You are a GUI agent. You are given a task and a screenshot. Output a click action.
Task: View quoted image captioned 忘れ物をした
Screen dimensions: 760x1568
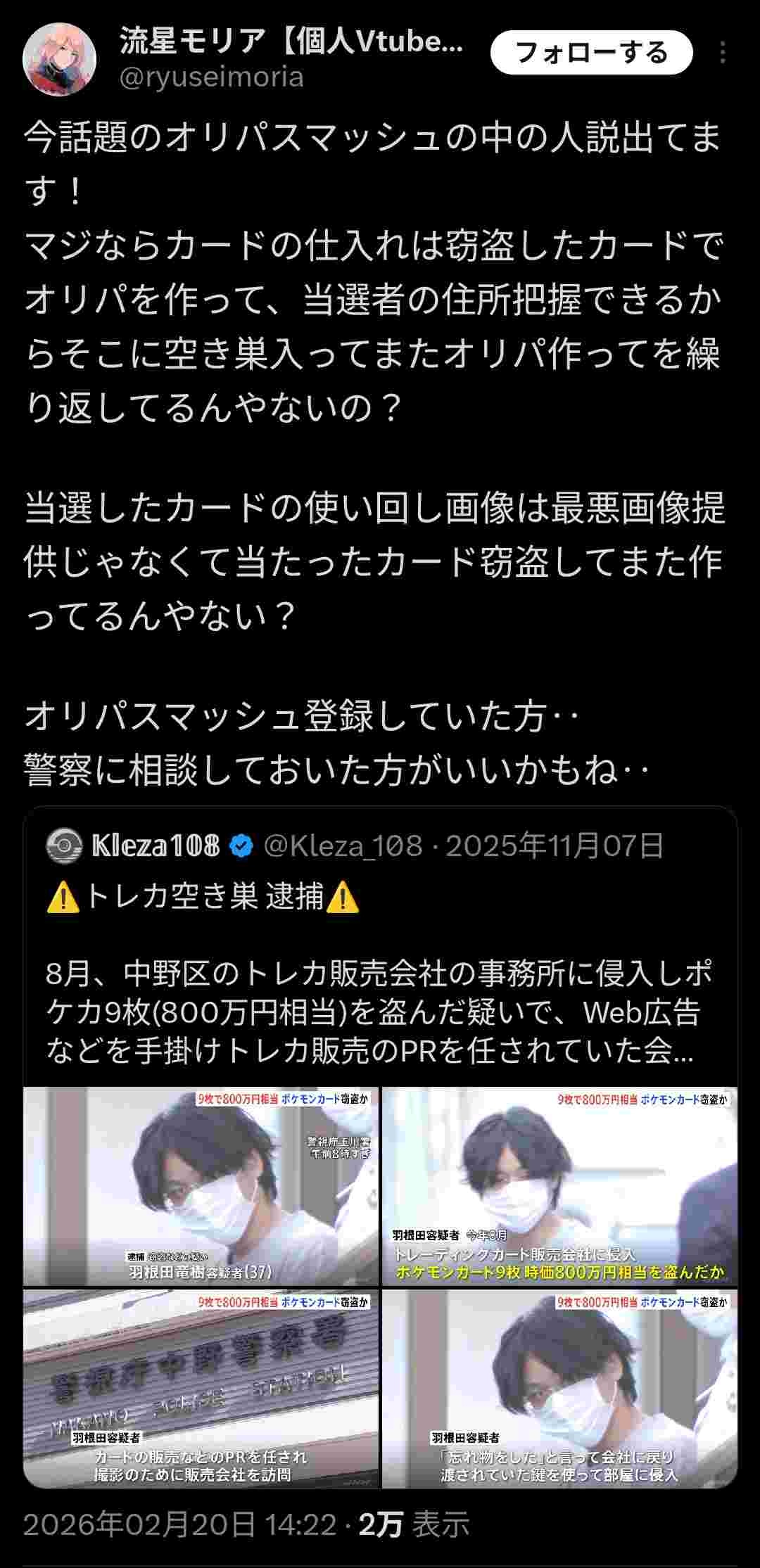pos(559,1387)
